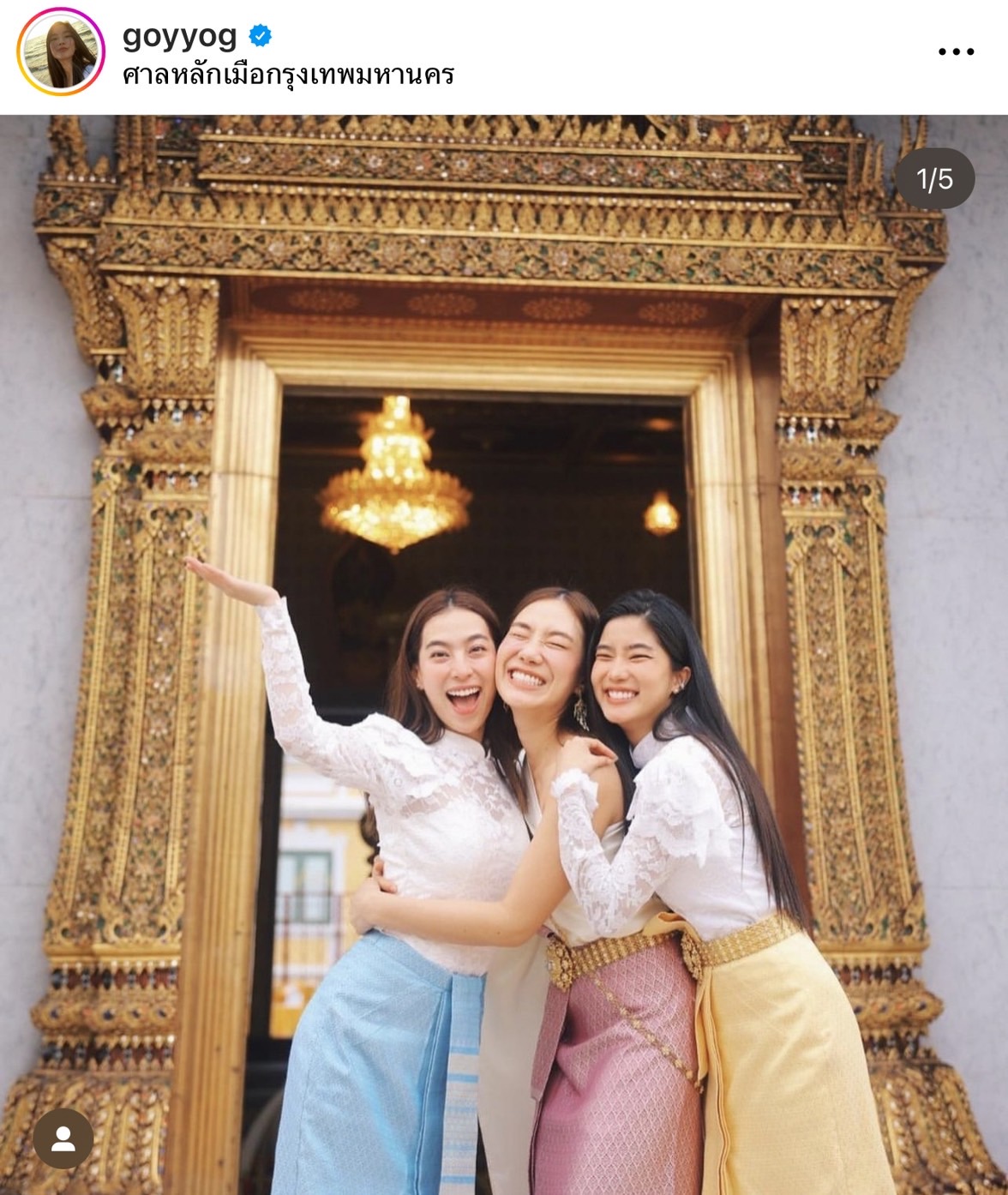Viewport: 1008px width, 1195px height.
Task: Expand carousel details from the 1/5 indicator
Action: (937, 180)
